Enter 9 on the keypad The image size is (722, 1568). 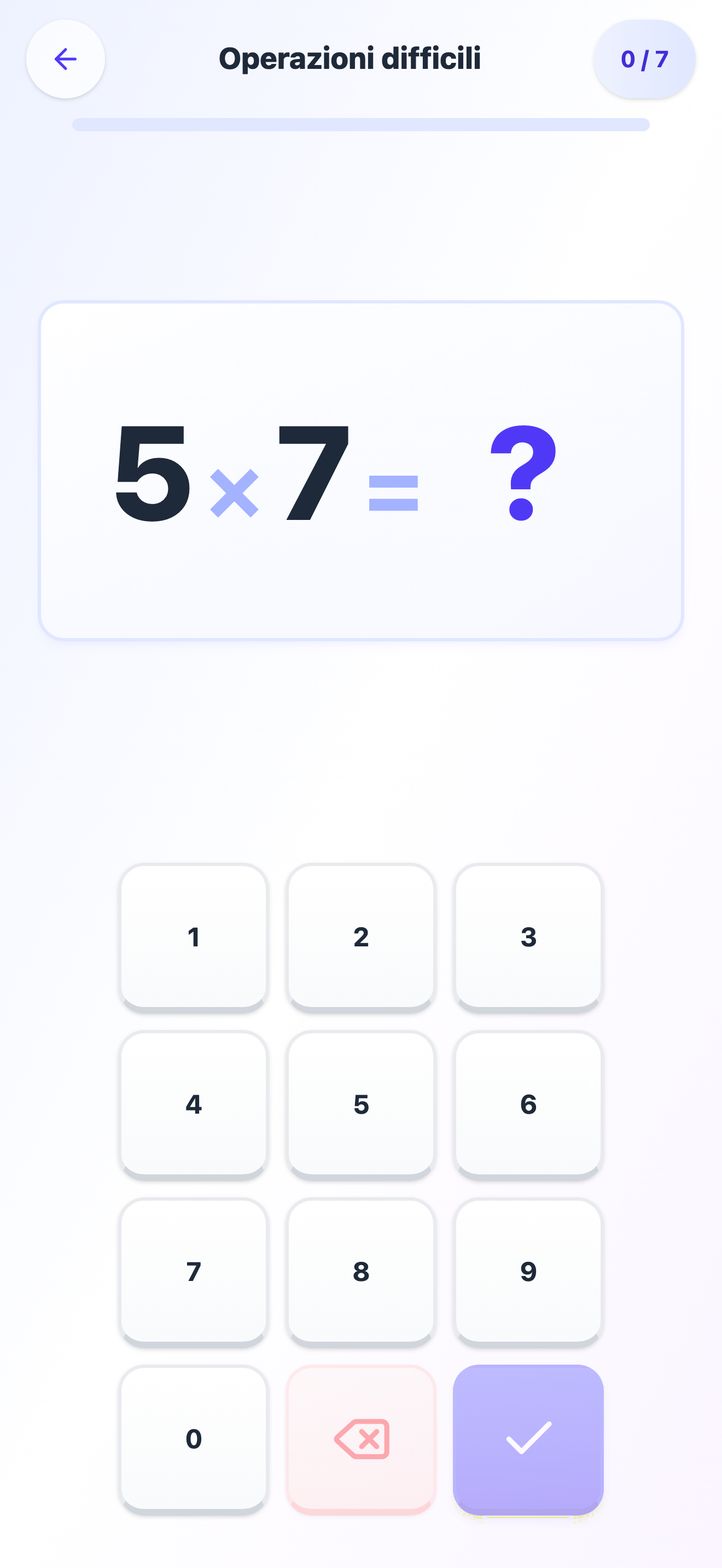point(528,1272)
